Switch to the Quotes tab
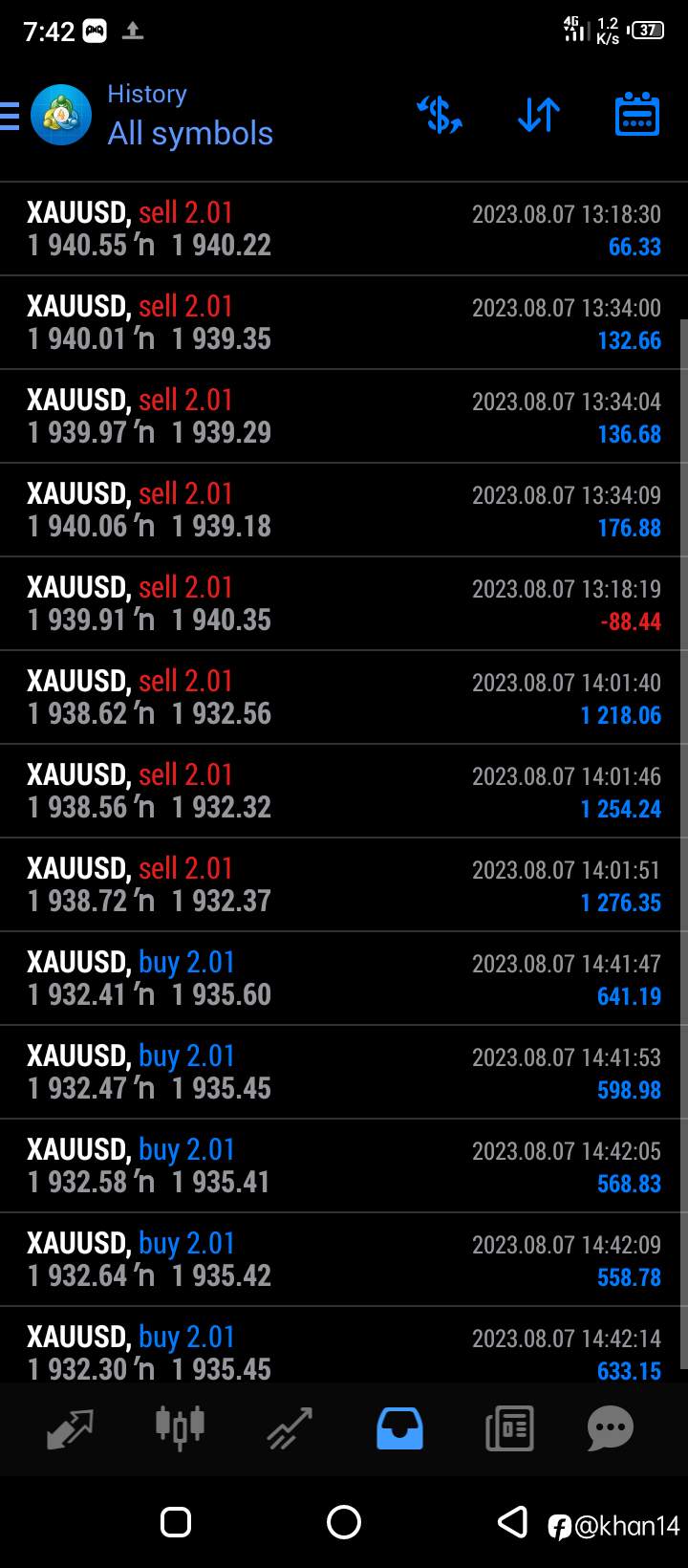 [x=70, y=1429]
